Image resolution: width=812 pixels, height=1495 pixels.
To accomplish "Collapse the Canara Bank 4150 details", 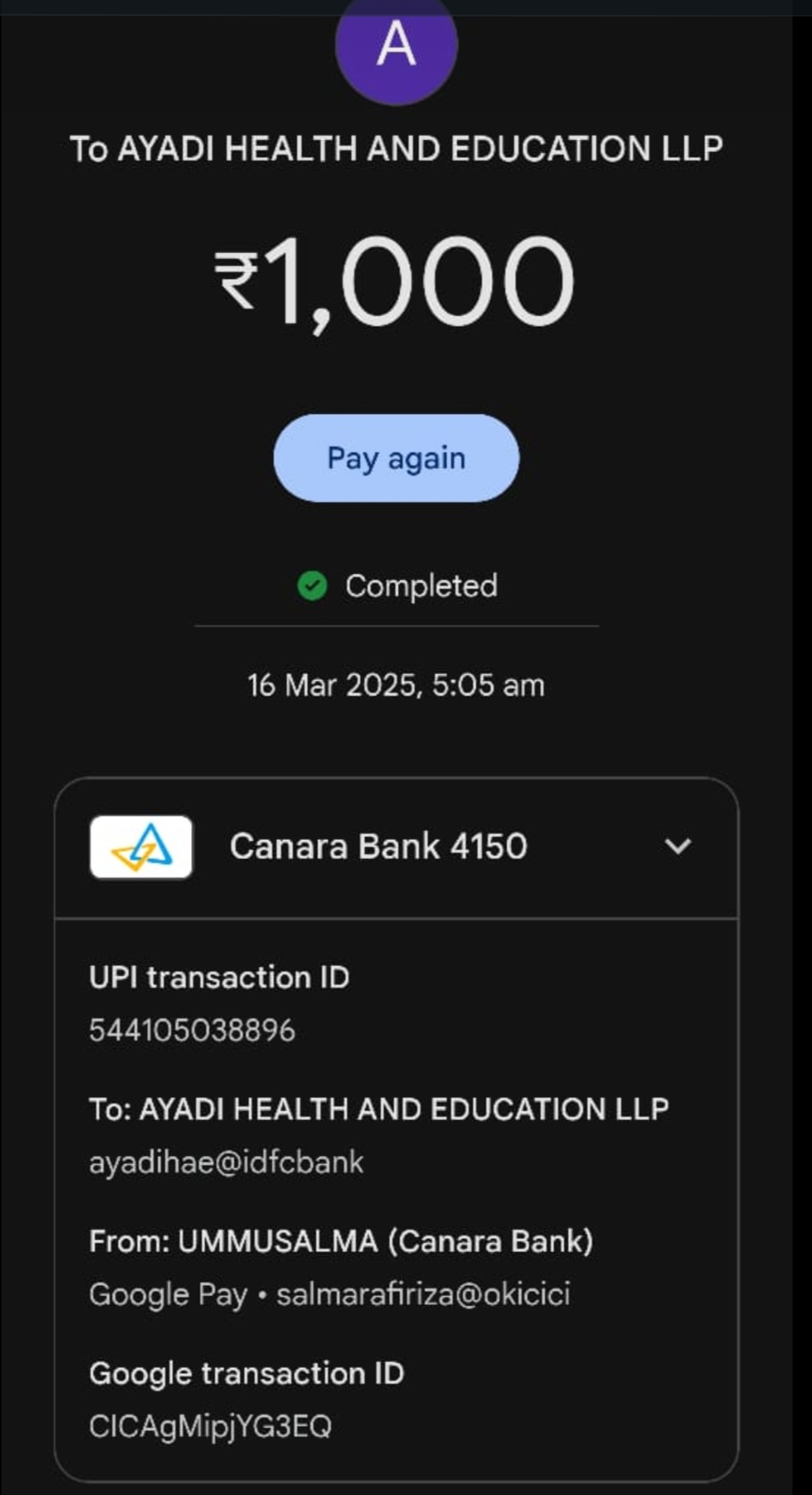I will tap(678, 846).
